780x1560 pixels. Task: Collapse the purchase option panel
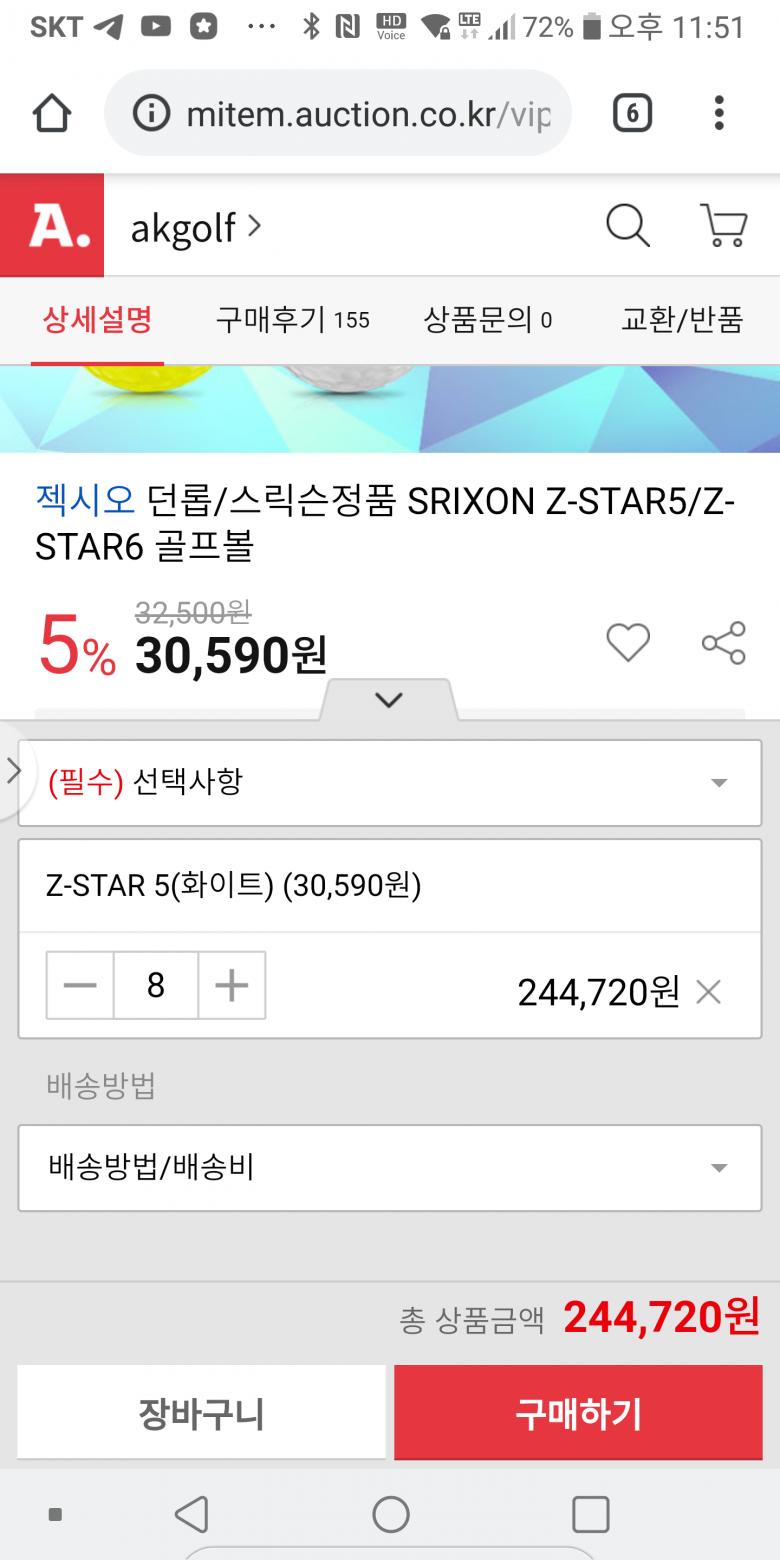point(388,700)
